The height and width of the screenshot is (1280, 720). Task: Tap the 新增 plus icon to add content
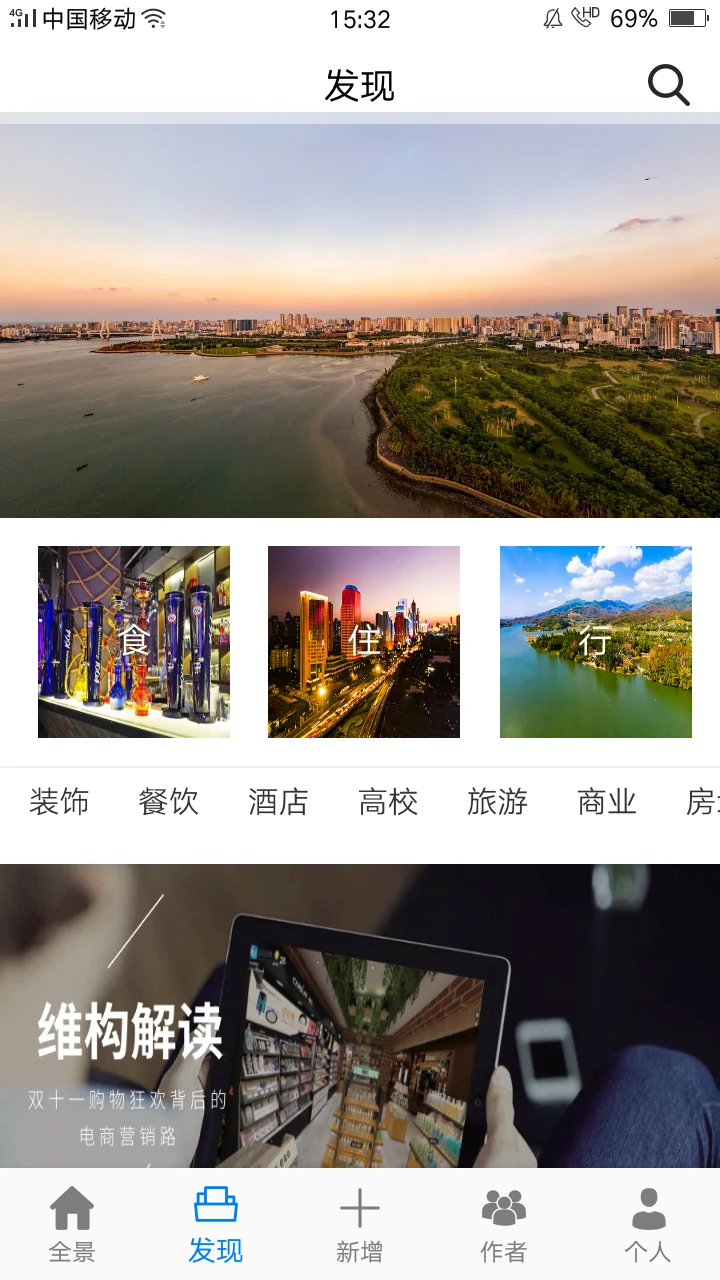(360, 1221)
